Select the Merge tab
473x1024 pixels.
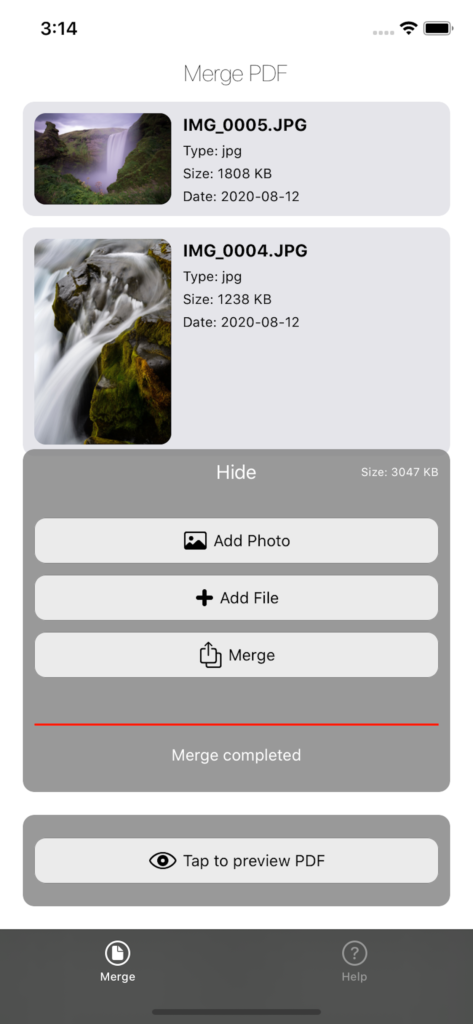click(x=118, y=963)
